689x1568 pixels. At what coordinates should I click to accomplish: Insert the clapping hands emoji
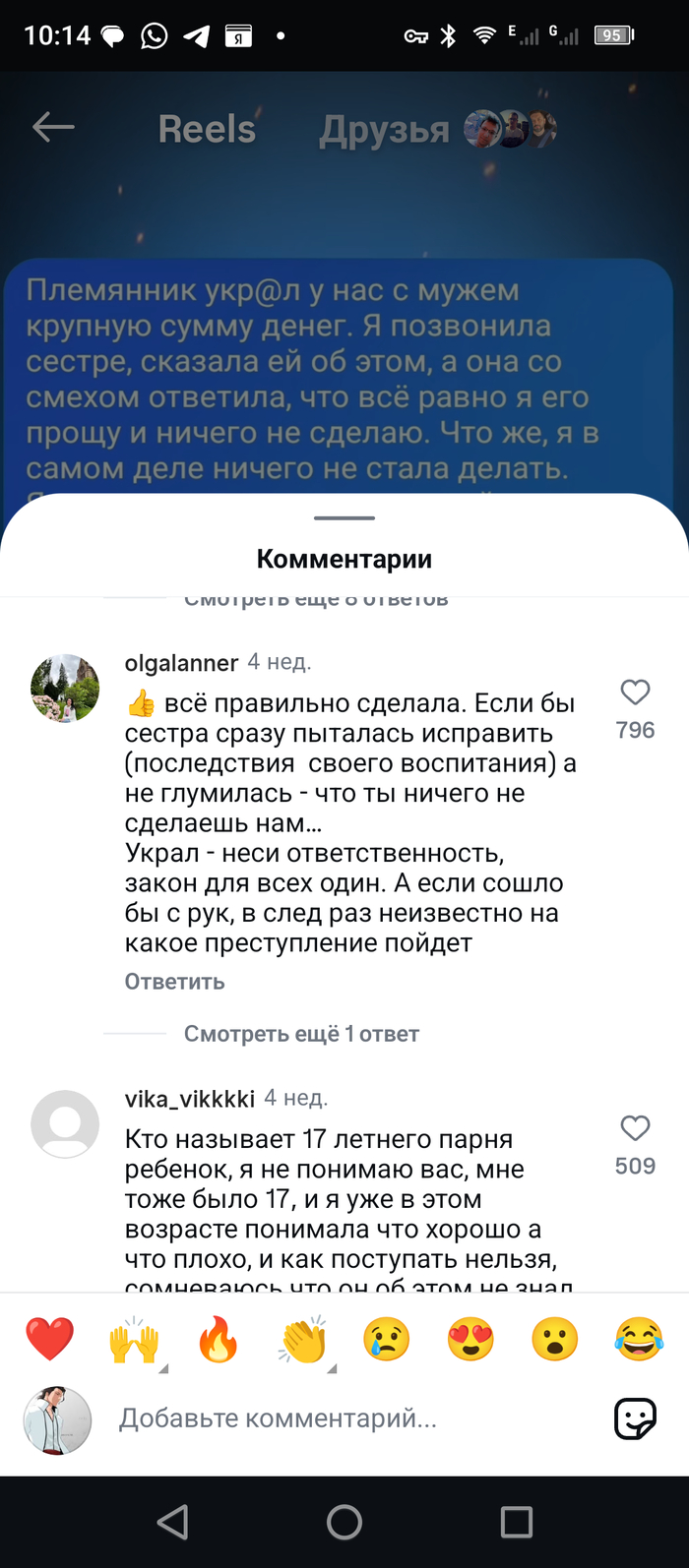tap(303, 1340)
